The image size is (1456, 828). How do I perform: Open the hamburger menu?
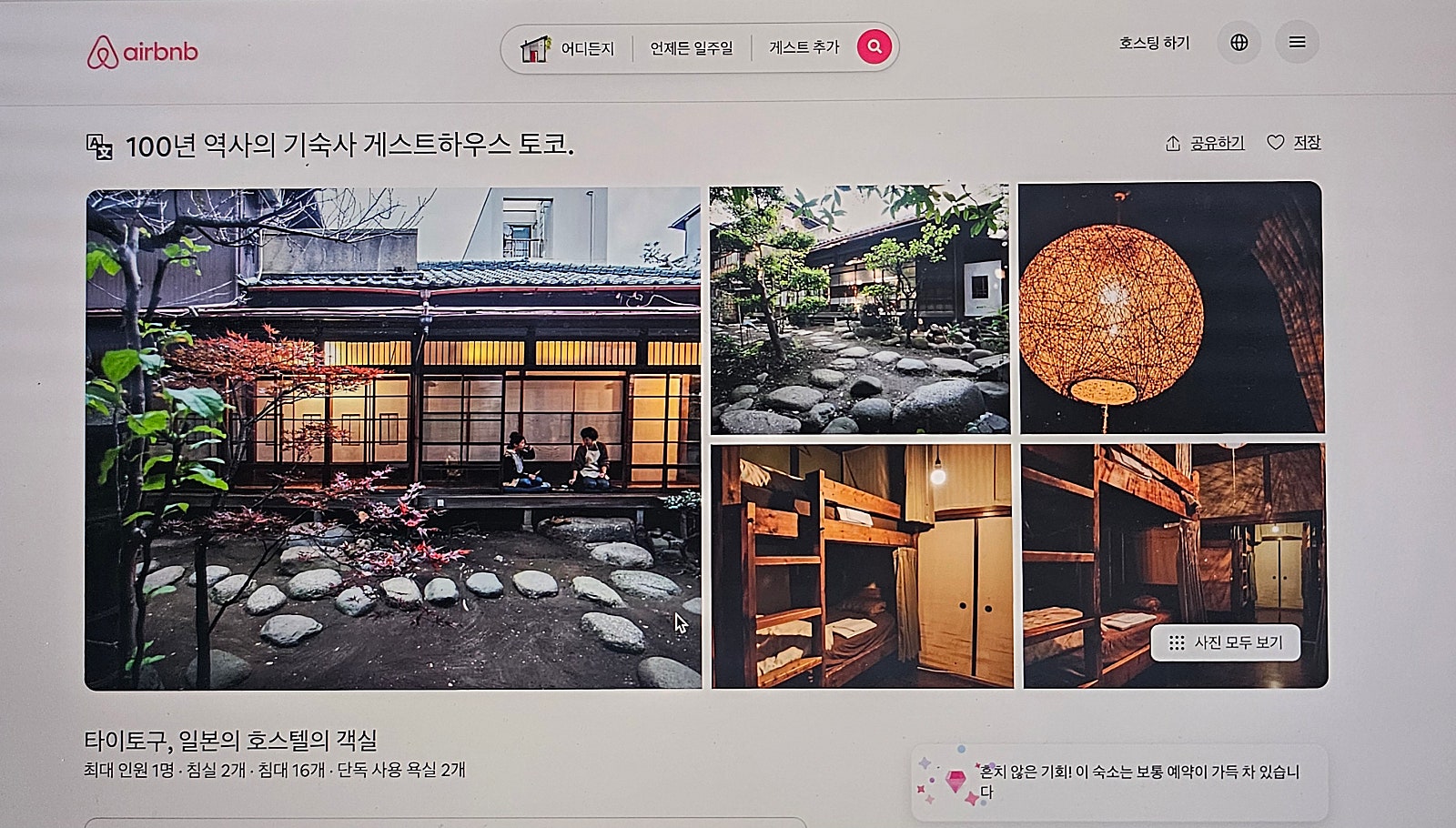(x=1297, y=43)
